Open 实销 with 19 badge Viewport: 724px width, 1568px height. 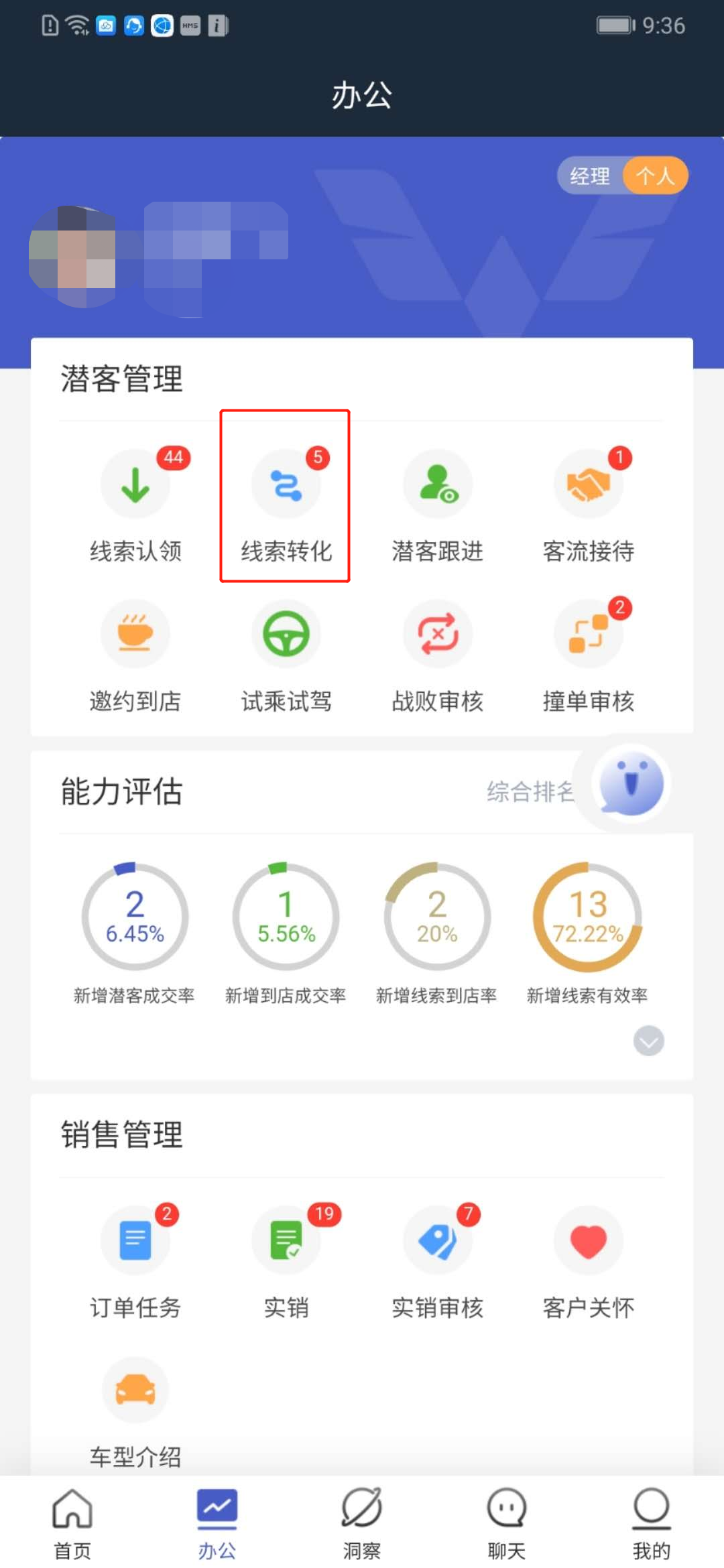(286, 1262)
